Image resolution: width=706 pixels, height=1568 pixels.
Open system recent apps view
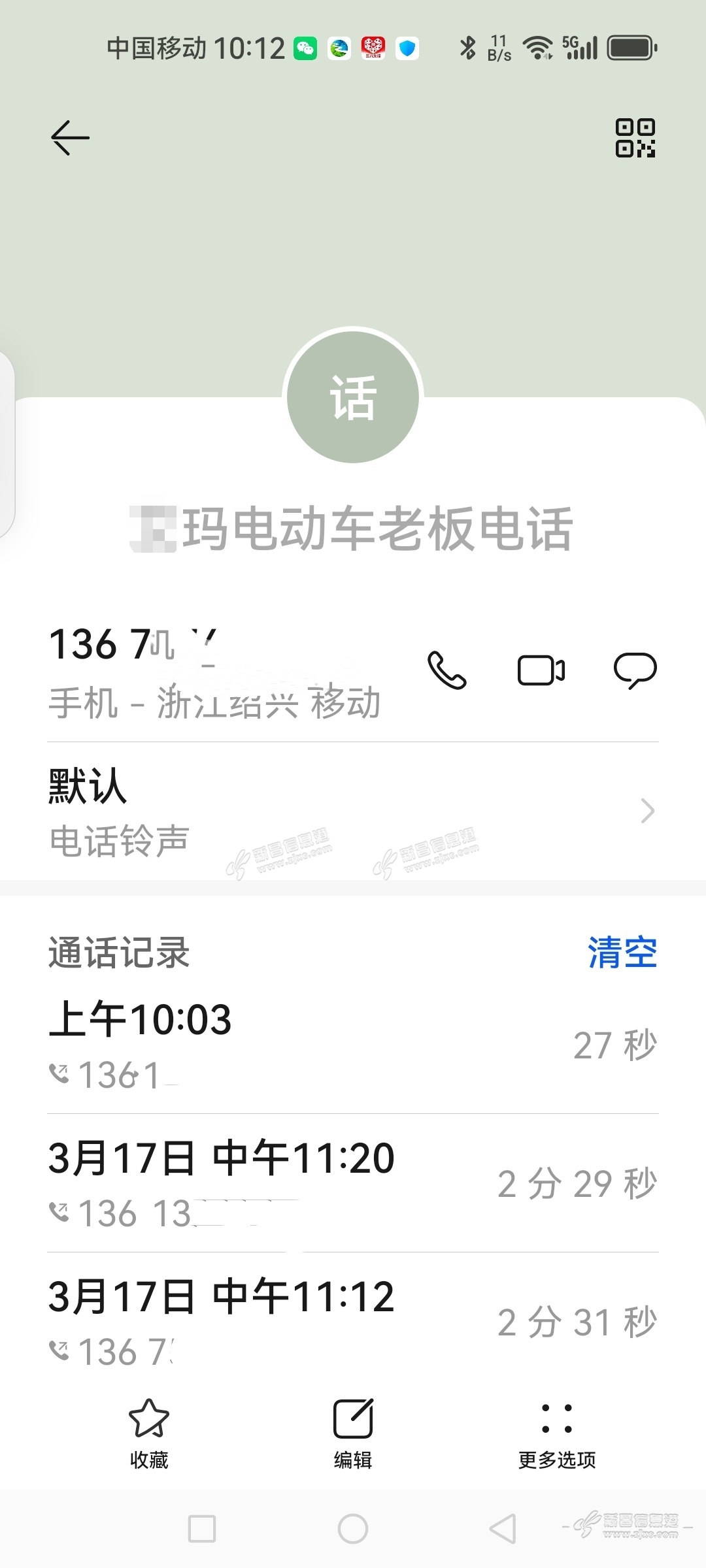click(x=202, y=1529)
